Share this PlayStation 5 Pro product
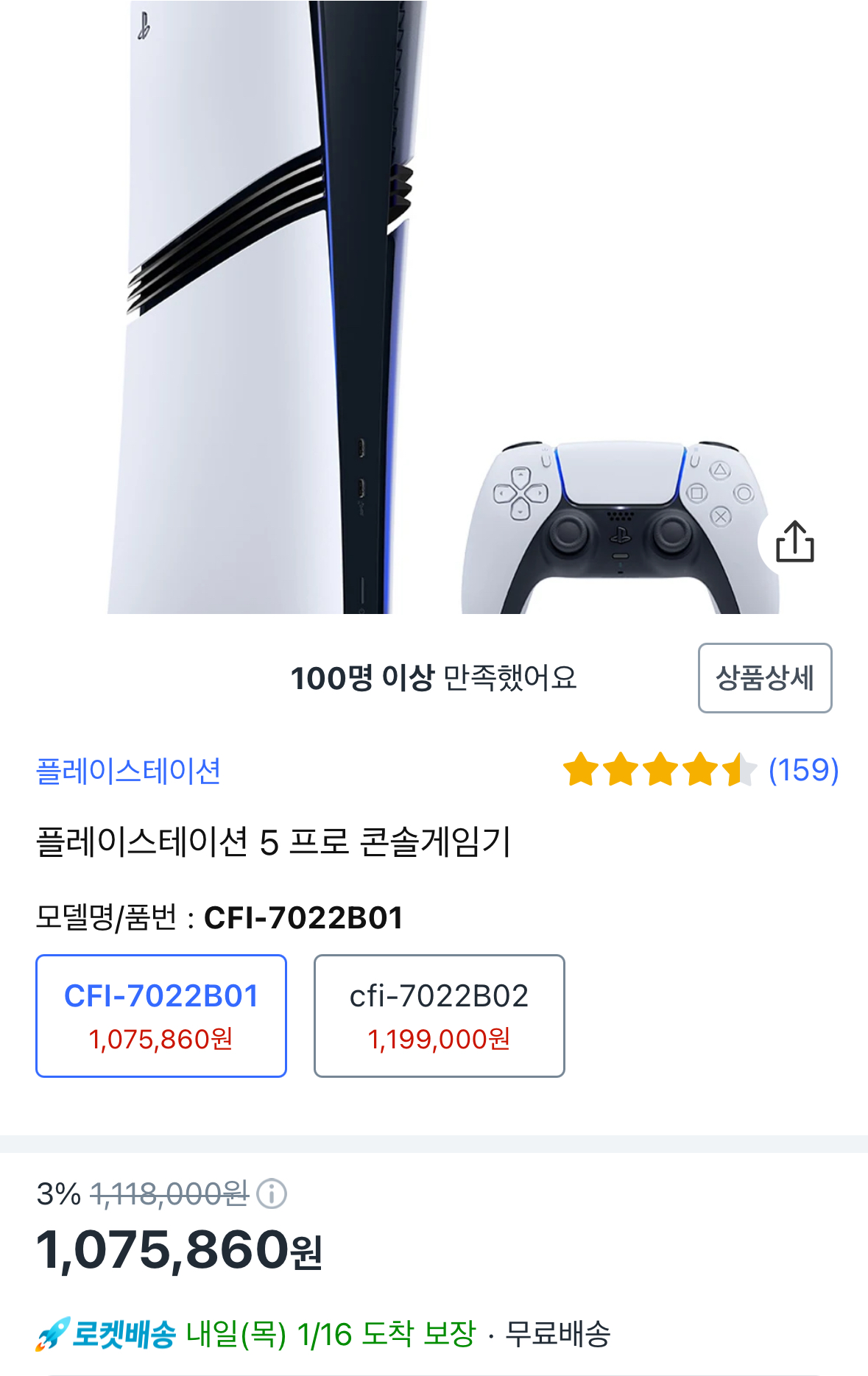 click(x=794, y=542)
